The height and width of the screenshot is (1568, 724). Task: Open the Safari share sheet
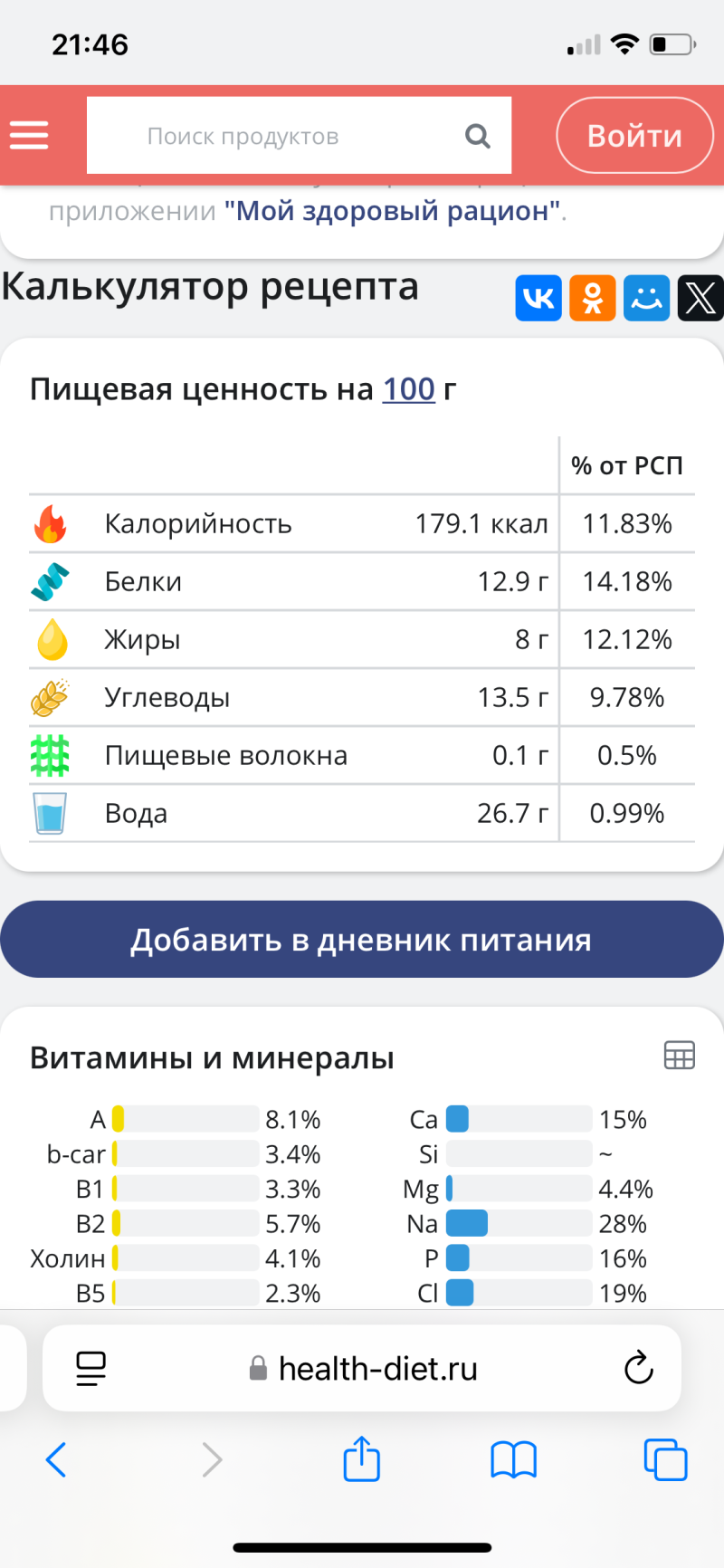pos(362,1459)
